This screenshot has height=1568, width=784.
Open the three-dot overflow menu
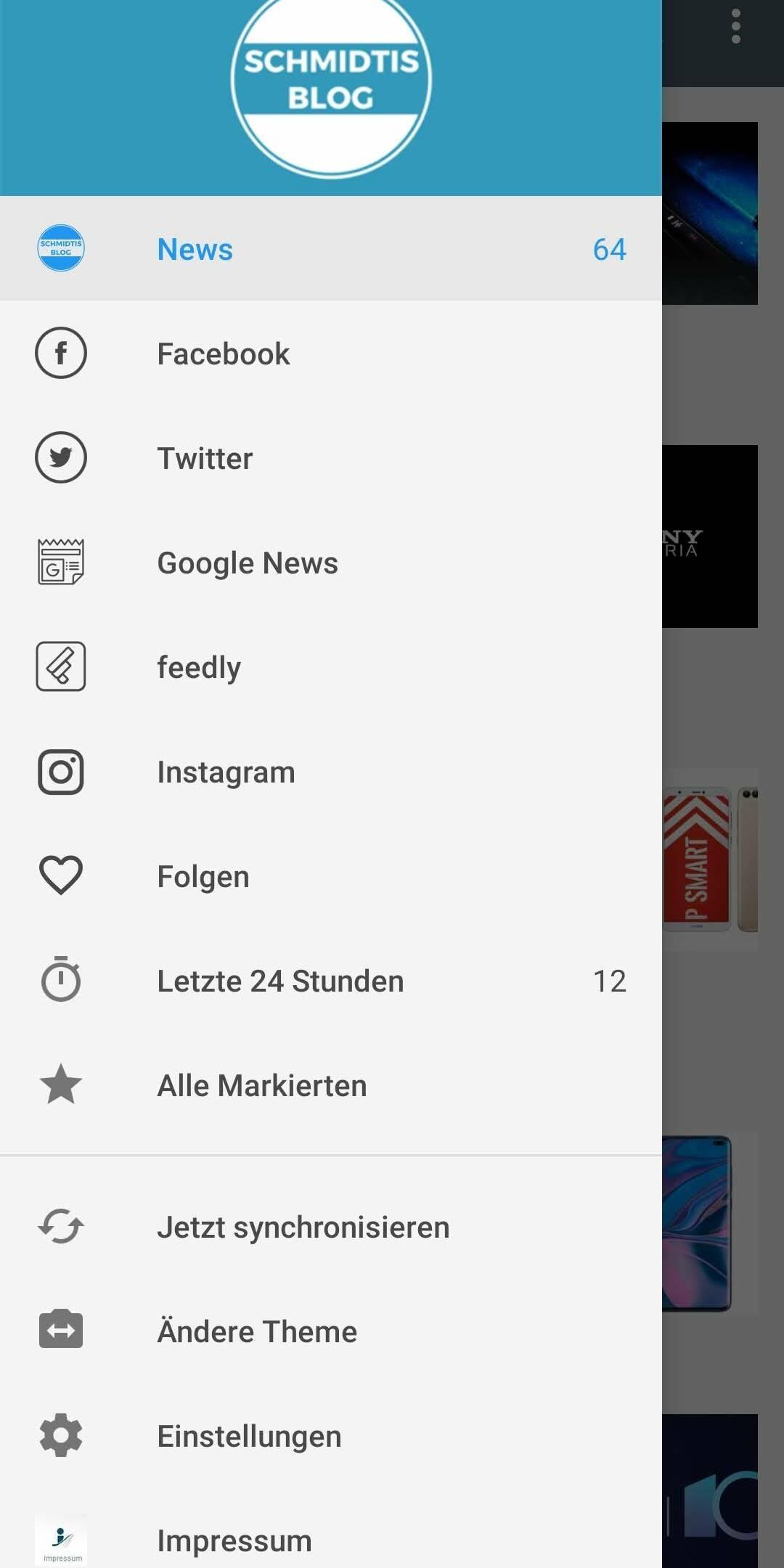736,25
